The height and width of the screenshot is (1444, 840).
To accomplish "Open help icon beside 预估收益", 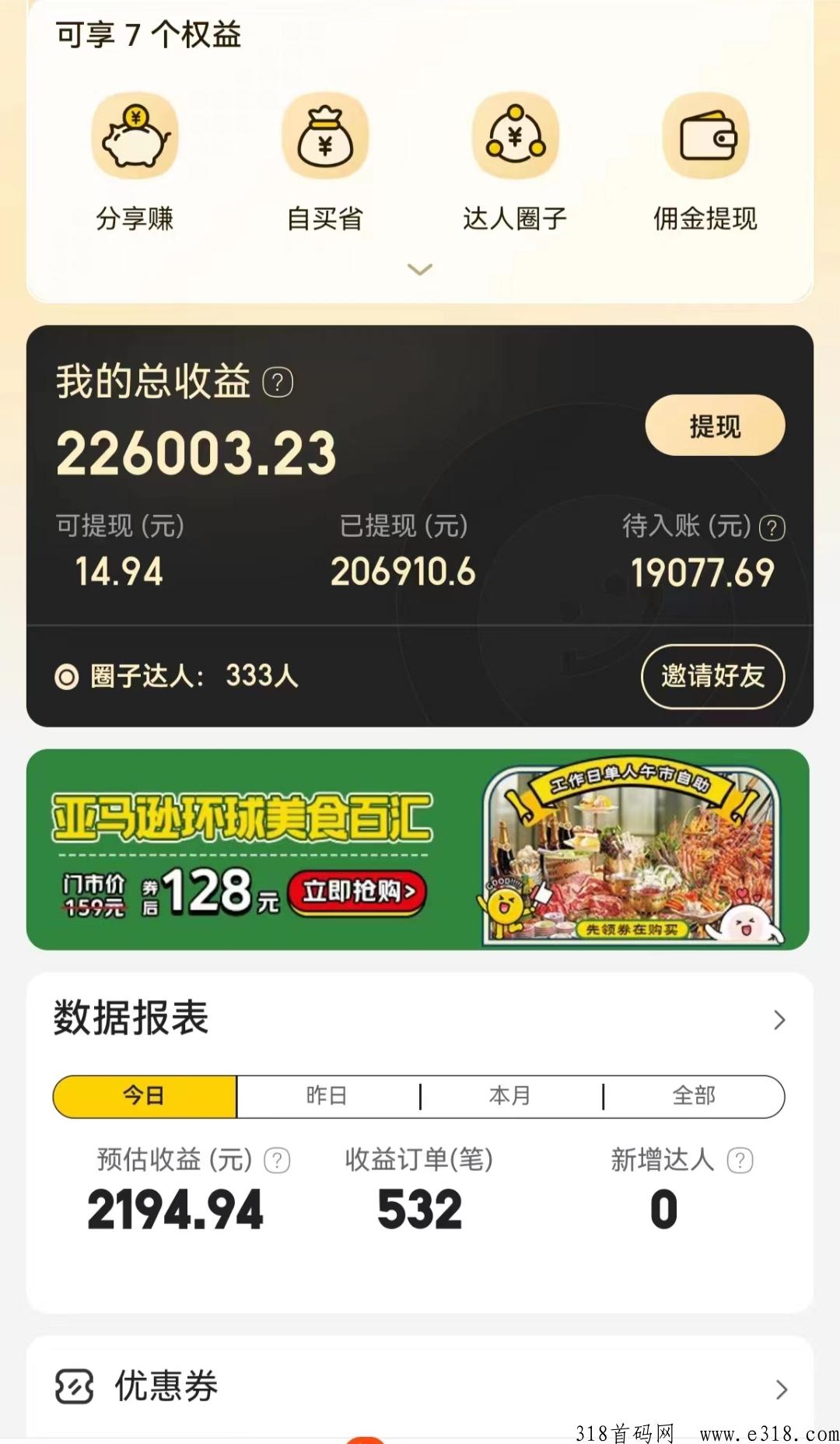I will (x=277, y=1161).
